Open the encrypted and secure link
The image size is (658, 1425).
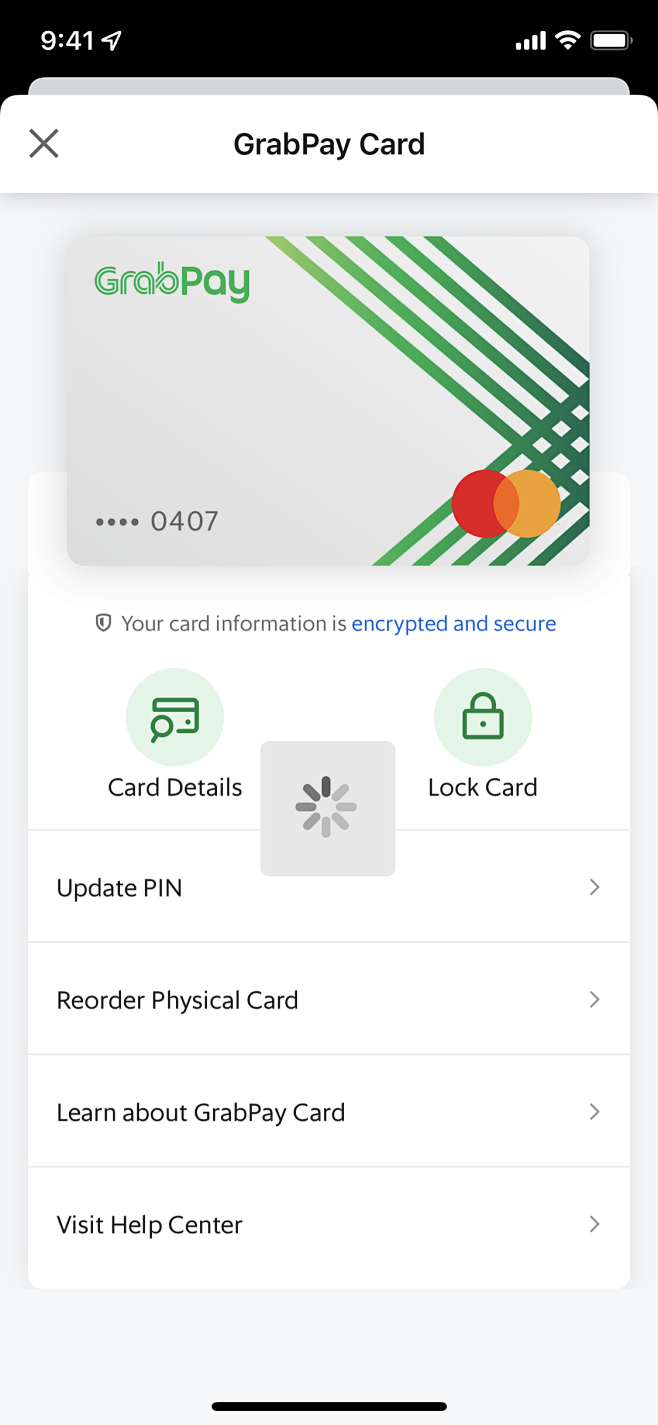[x=453, y=624]
